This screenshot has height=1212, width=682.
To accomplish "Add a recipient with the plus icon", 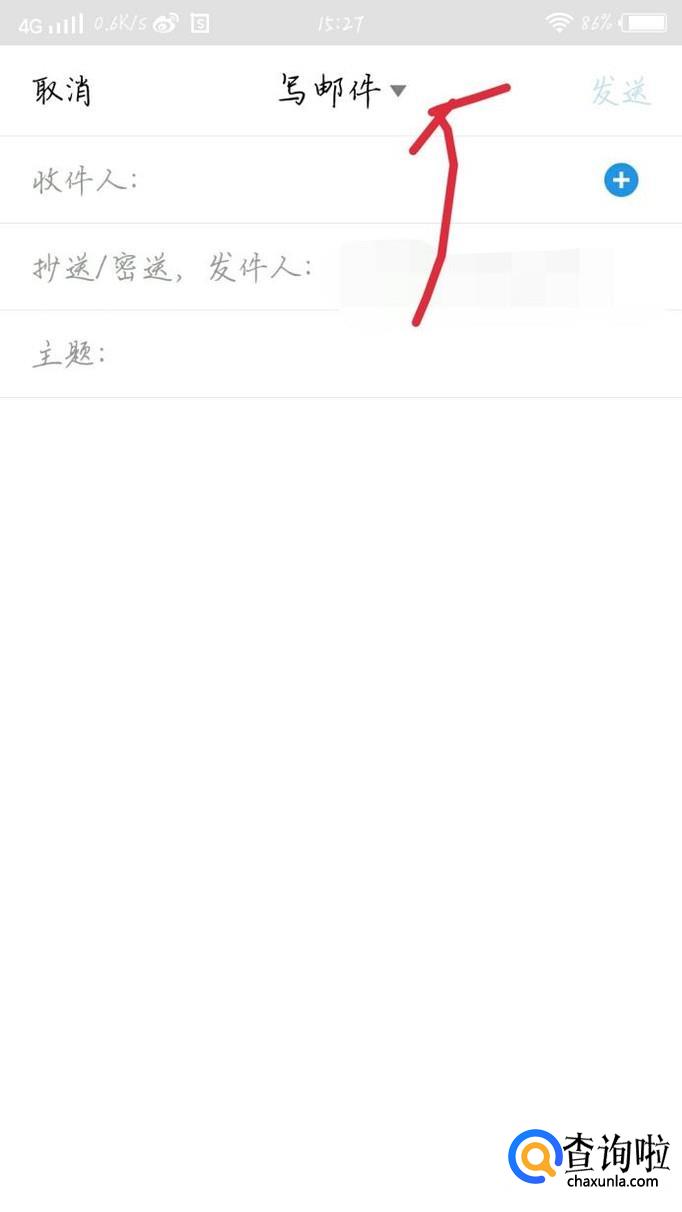I will [621, 180].
